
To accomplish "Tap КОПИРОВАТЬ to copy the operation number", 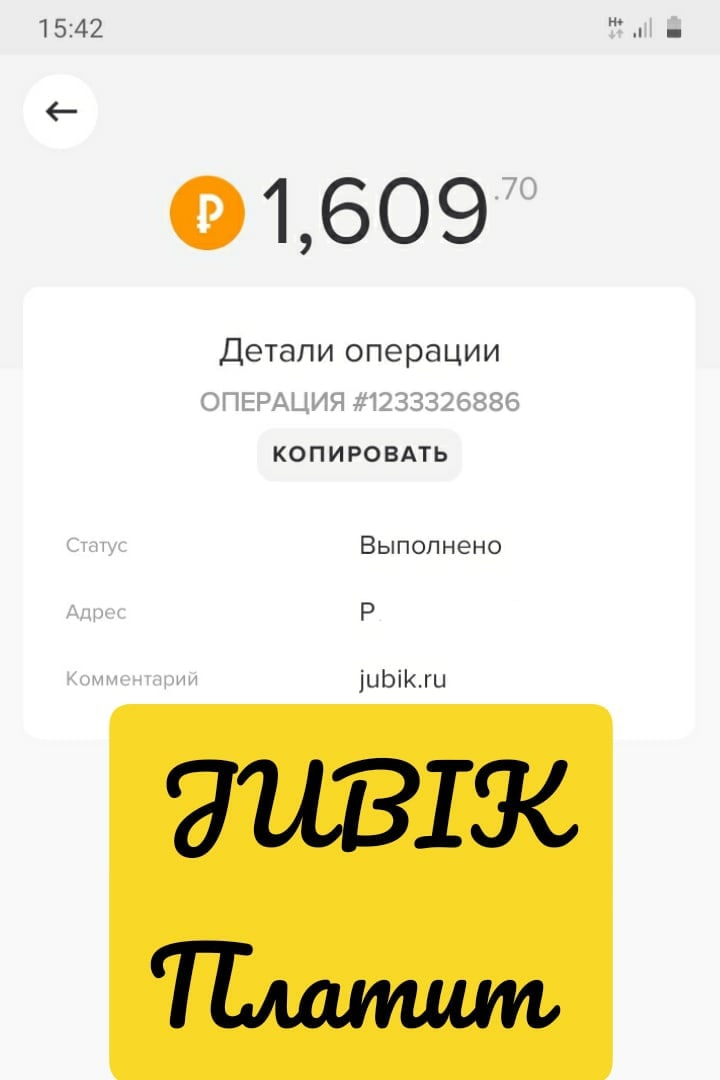I will pos(360,455).
